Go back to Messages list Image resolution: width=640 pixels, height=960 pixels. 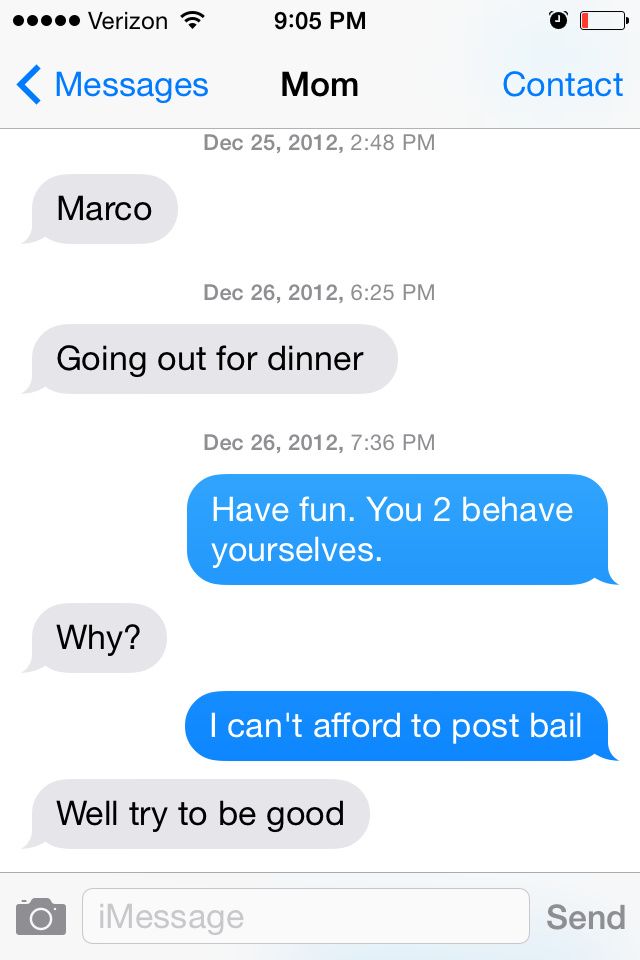(112, 86)
